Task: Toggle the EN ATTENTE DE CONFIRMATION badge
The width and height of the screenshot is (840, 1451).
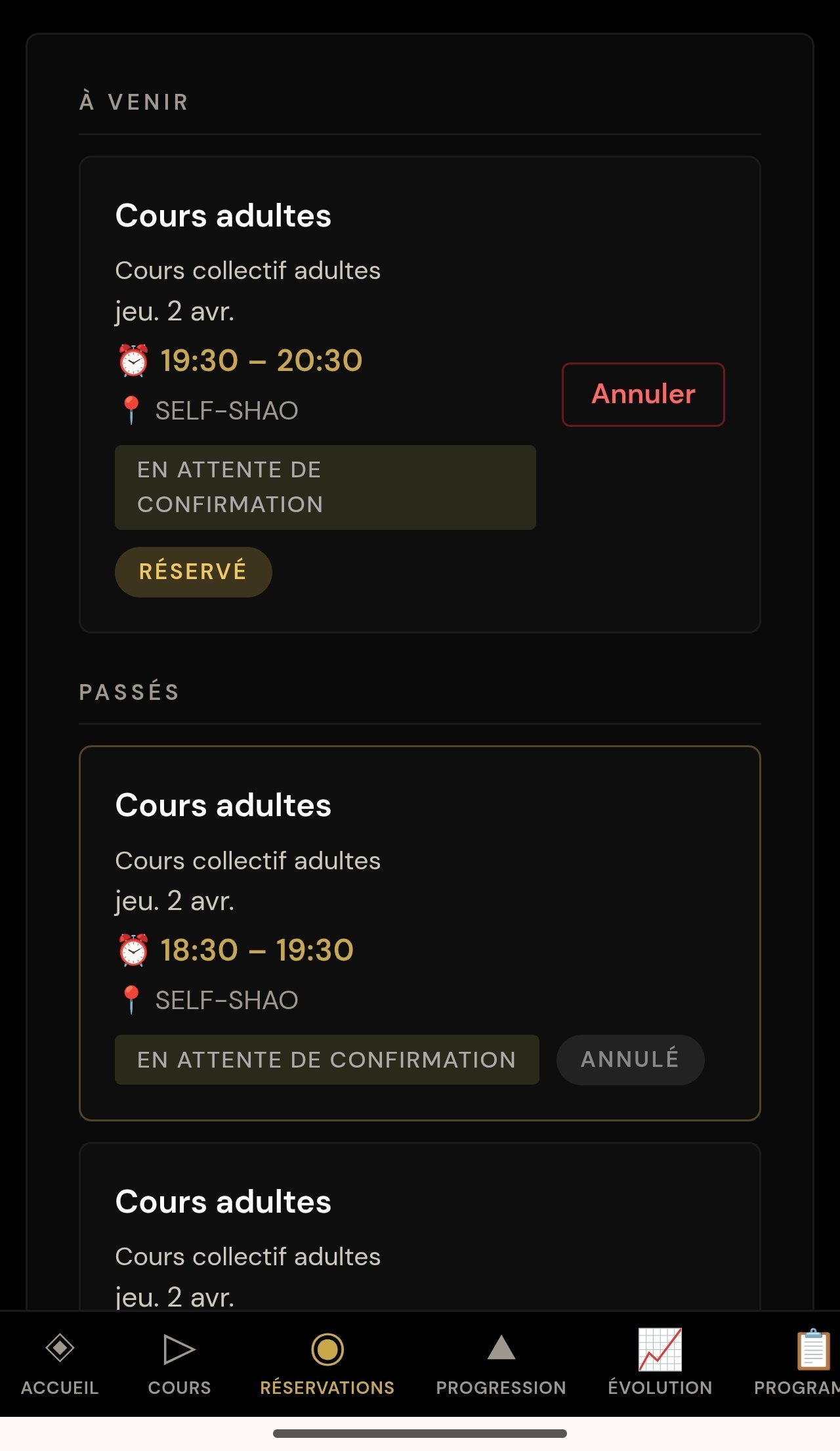Action: pos(325,487)
